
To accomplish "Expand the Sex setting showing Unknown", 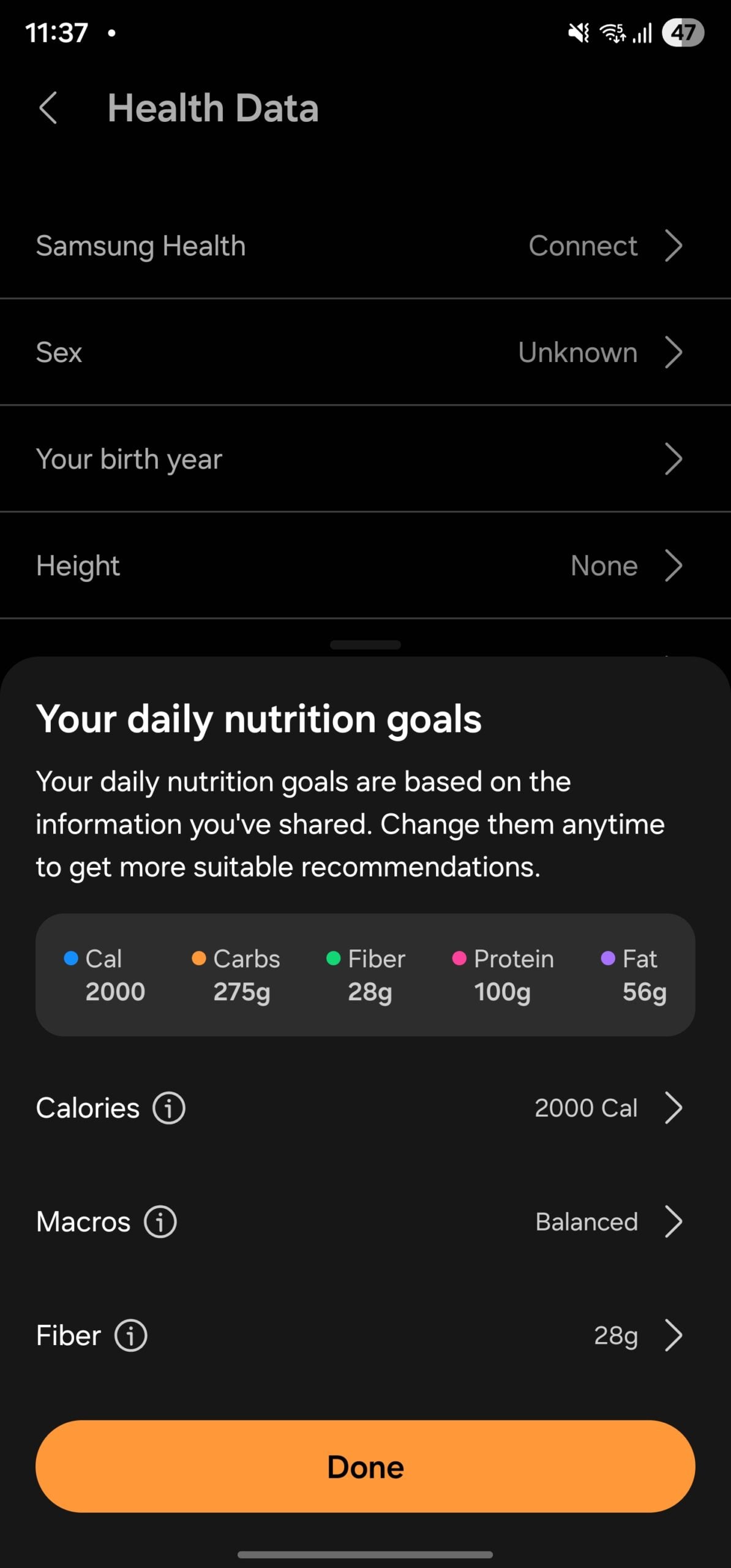I will coord(365,352).
